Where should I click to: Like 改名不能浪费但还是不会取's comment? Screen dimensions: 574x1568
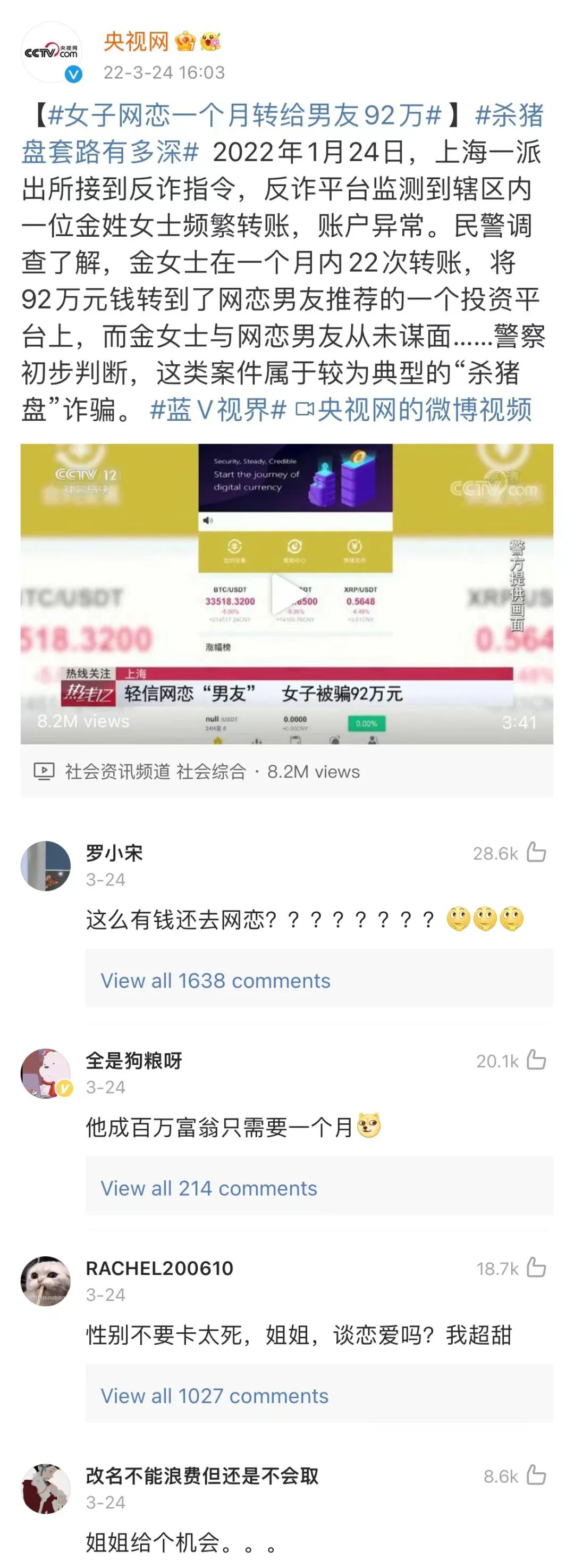pyautogui.click(x=536, y=1475)
